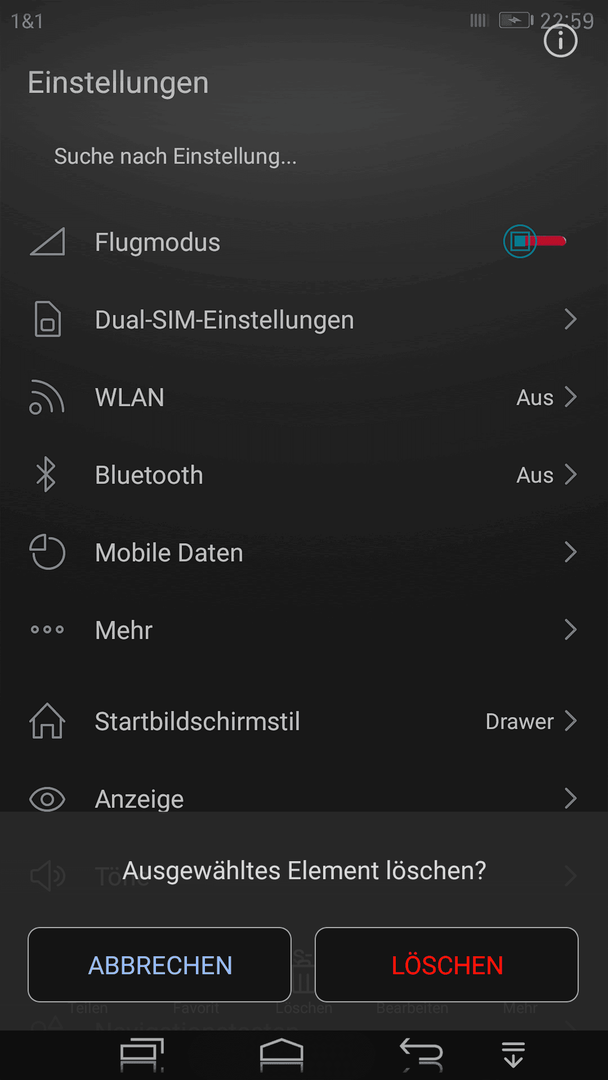
Task: Open WLAN settings
Action: [x=304, y=397]
